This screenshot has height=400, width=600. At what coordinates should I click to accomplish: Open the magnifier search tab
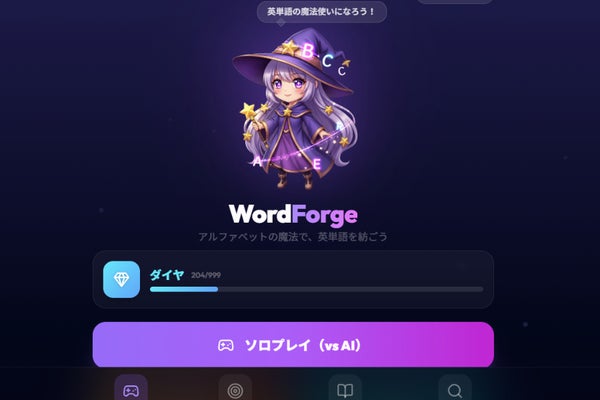click(x=454, y=389)
